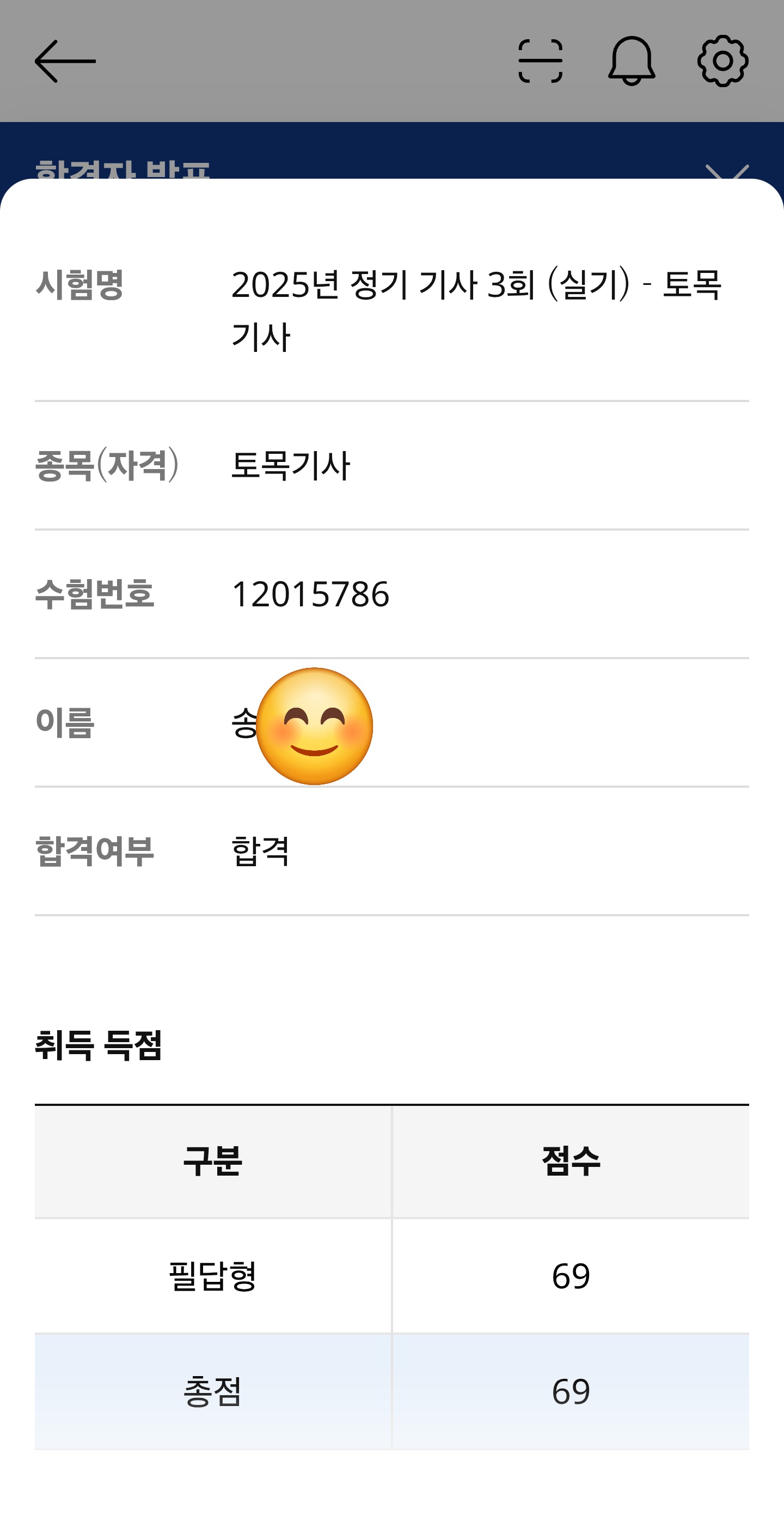
Task: Open the notifications bell
Action: [631, 62]
